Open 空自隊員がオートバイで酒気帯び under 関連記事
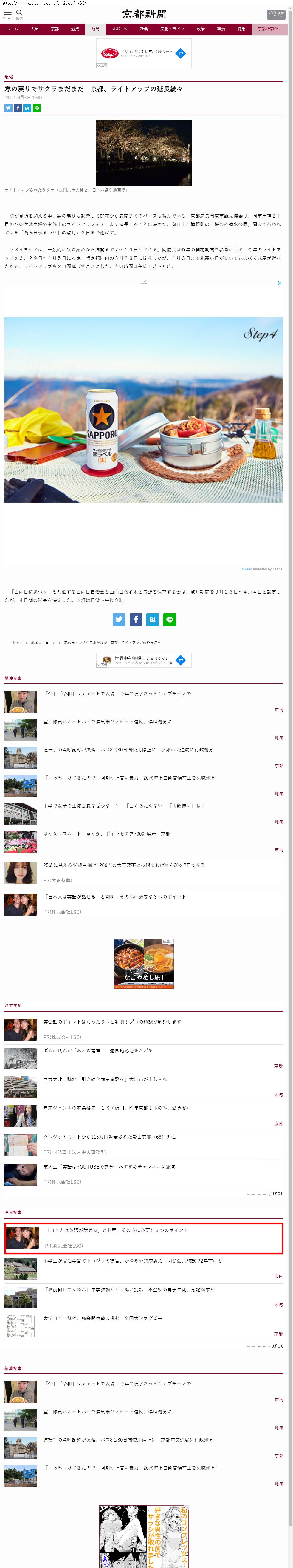 pos(107,721)
